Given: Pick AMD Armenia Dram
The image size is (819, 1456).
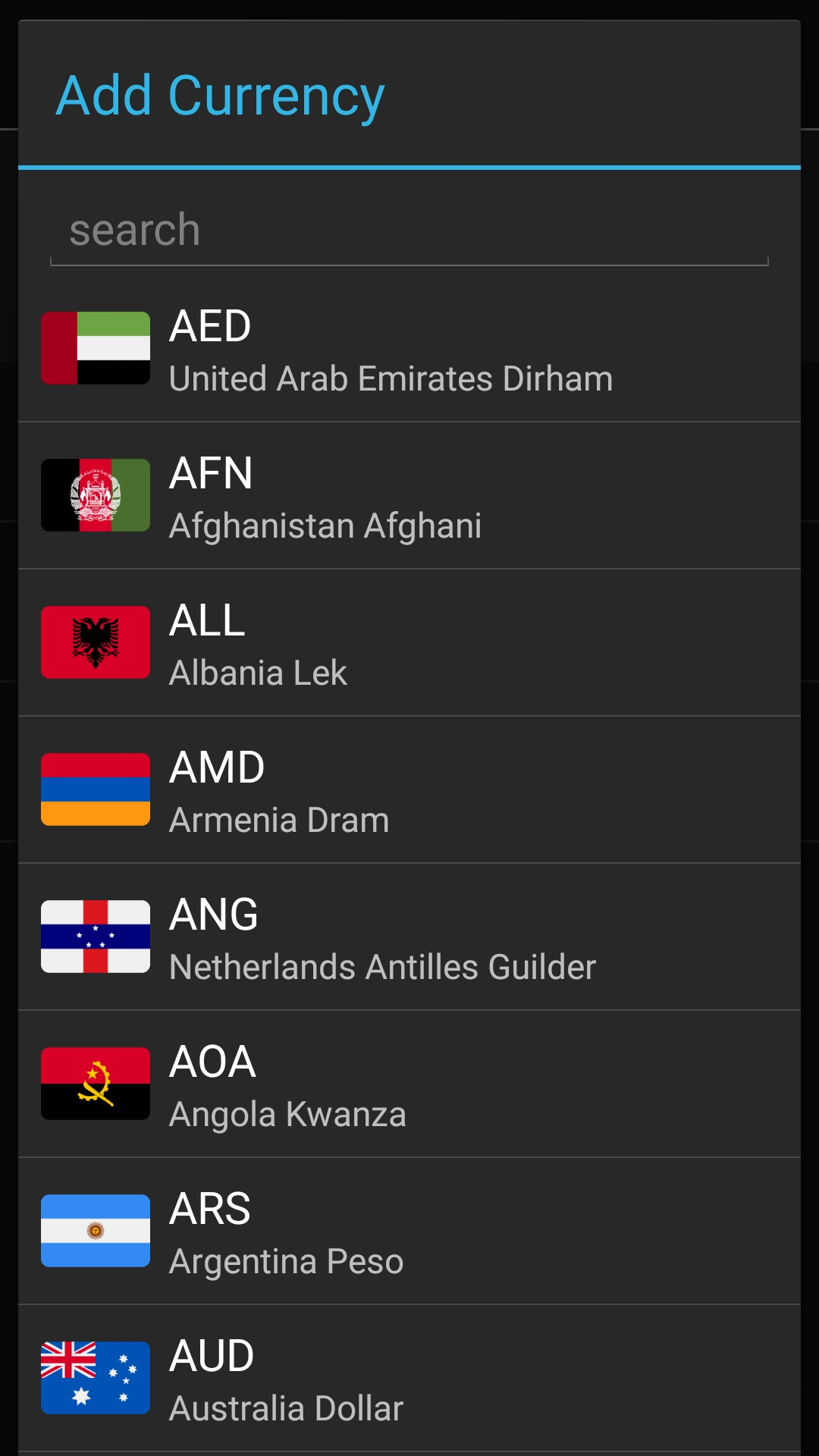Looking at the screenshot, I should click(409, 790).
